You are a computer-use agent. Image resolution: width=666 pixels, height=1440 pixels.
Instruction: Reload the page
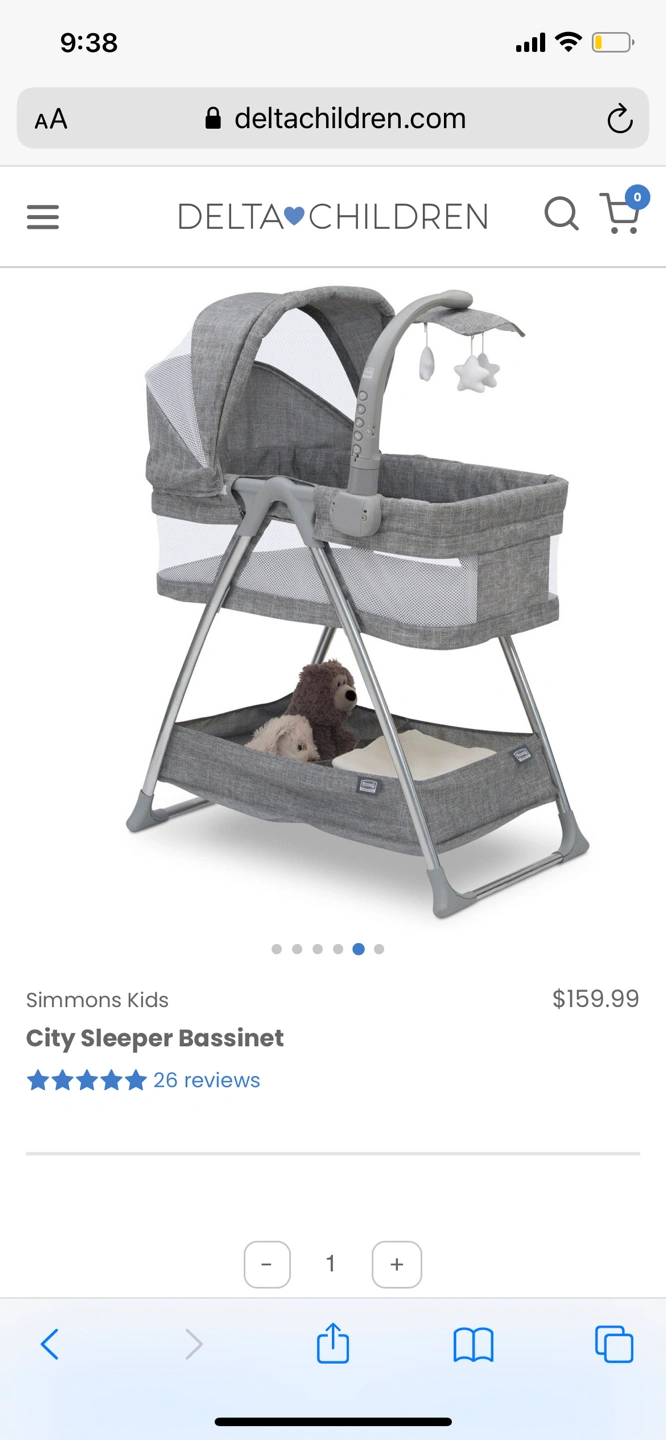coord(620,119)
